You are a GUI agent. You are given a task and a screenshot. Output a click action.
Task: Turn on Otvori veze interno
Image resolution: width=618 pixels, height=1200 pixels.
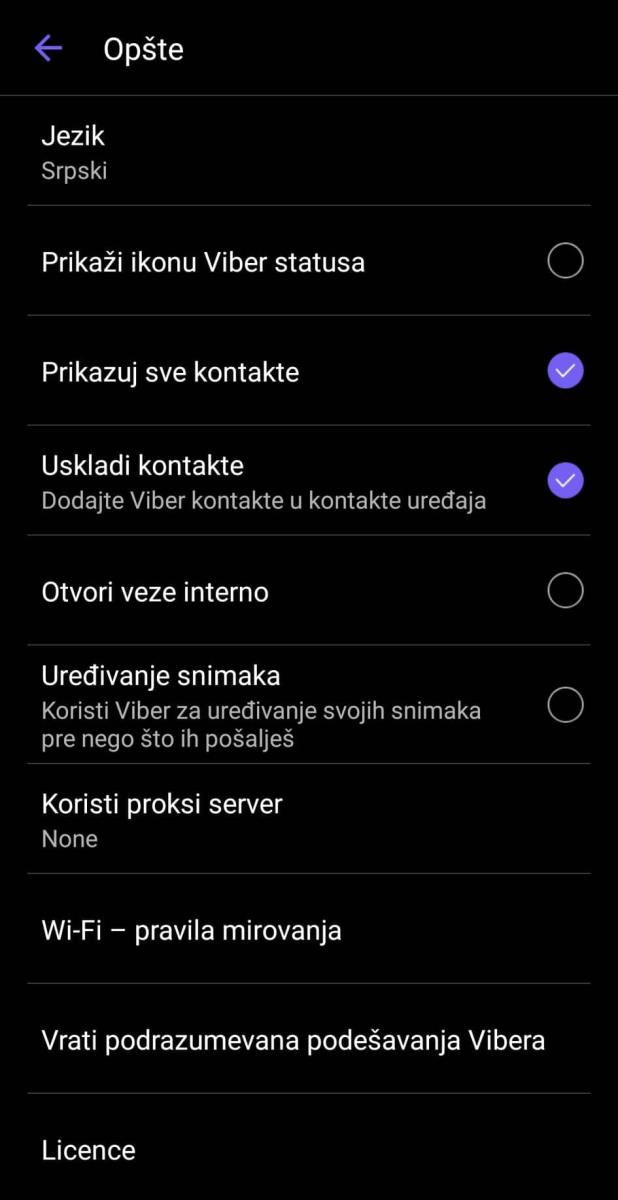(565, 591)
